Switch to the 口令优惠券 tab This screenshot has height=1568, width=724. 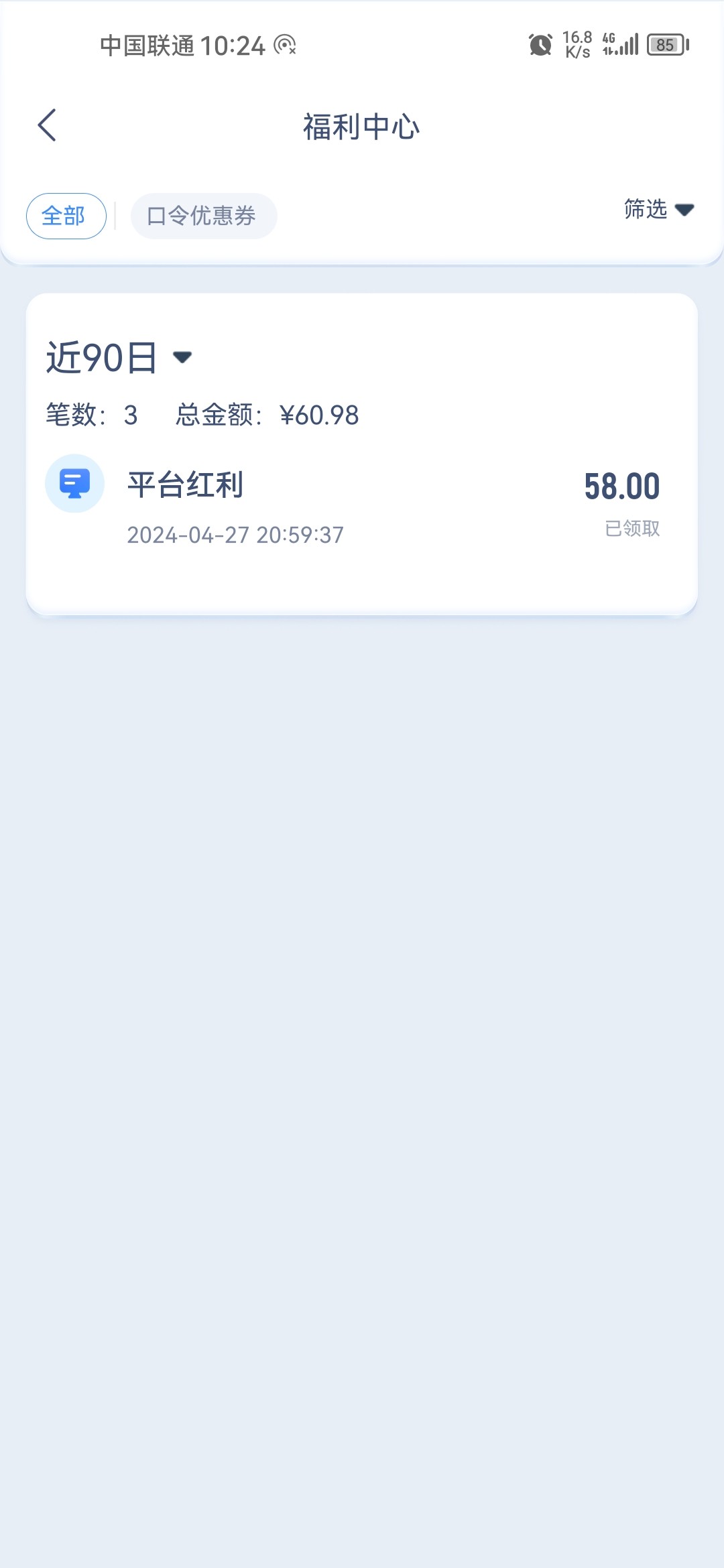pyautogui.click(x=204, y=216)
